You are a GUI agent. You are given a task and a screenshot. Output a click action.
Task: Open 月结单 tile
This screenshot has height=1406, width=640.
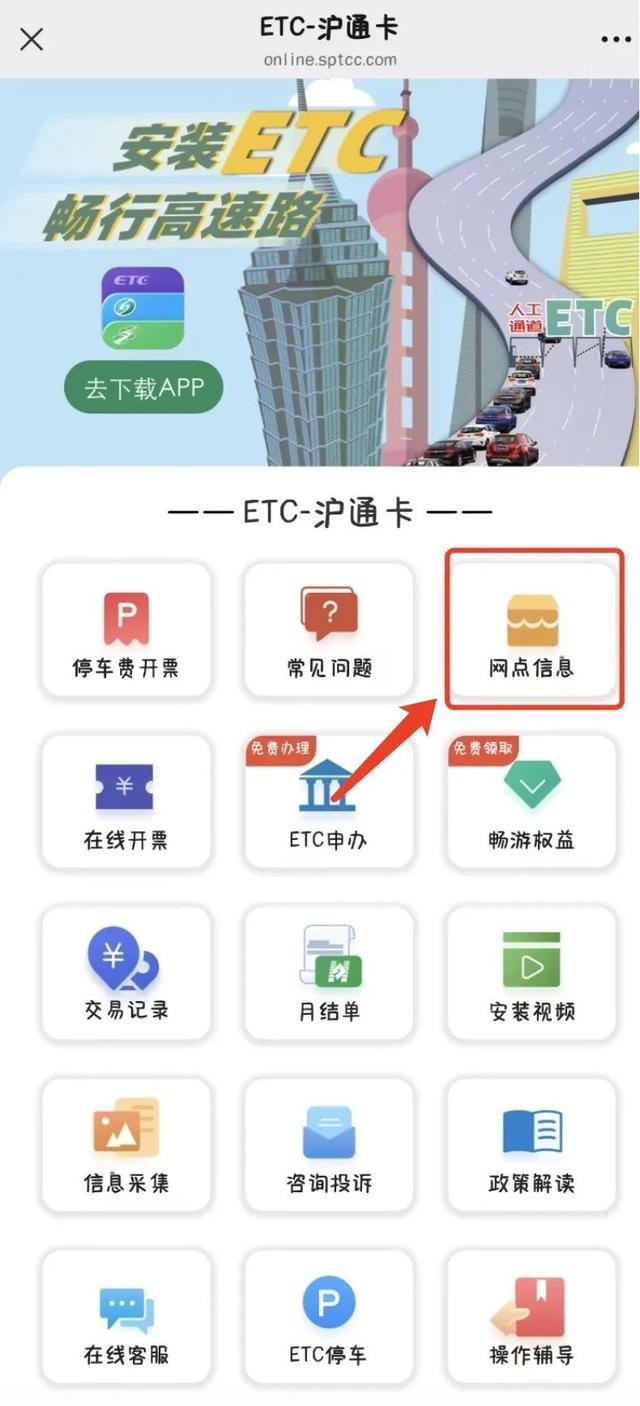pos(329,974)
